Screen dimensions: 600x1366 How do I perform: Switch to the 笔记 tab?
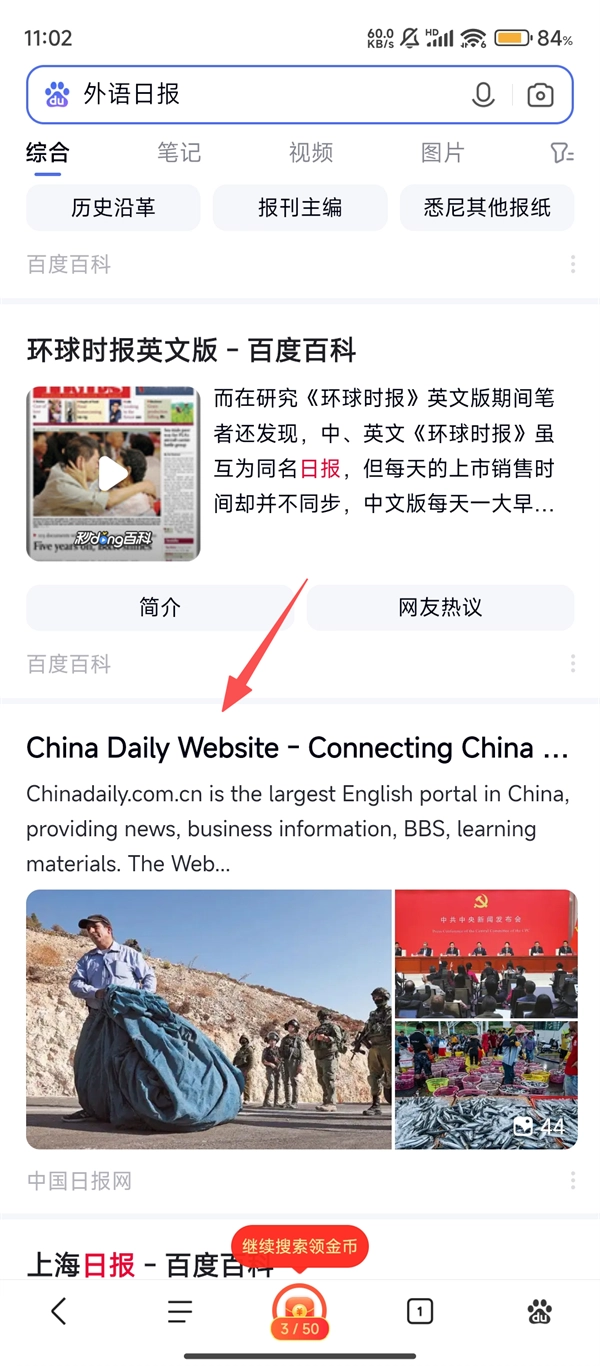(x=179, y=153)
